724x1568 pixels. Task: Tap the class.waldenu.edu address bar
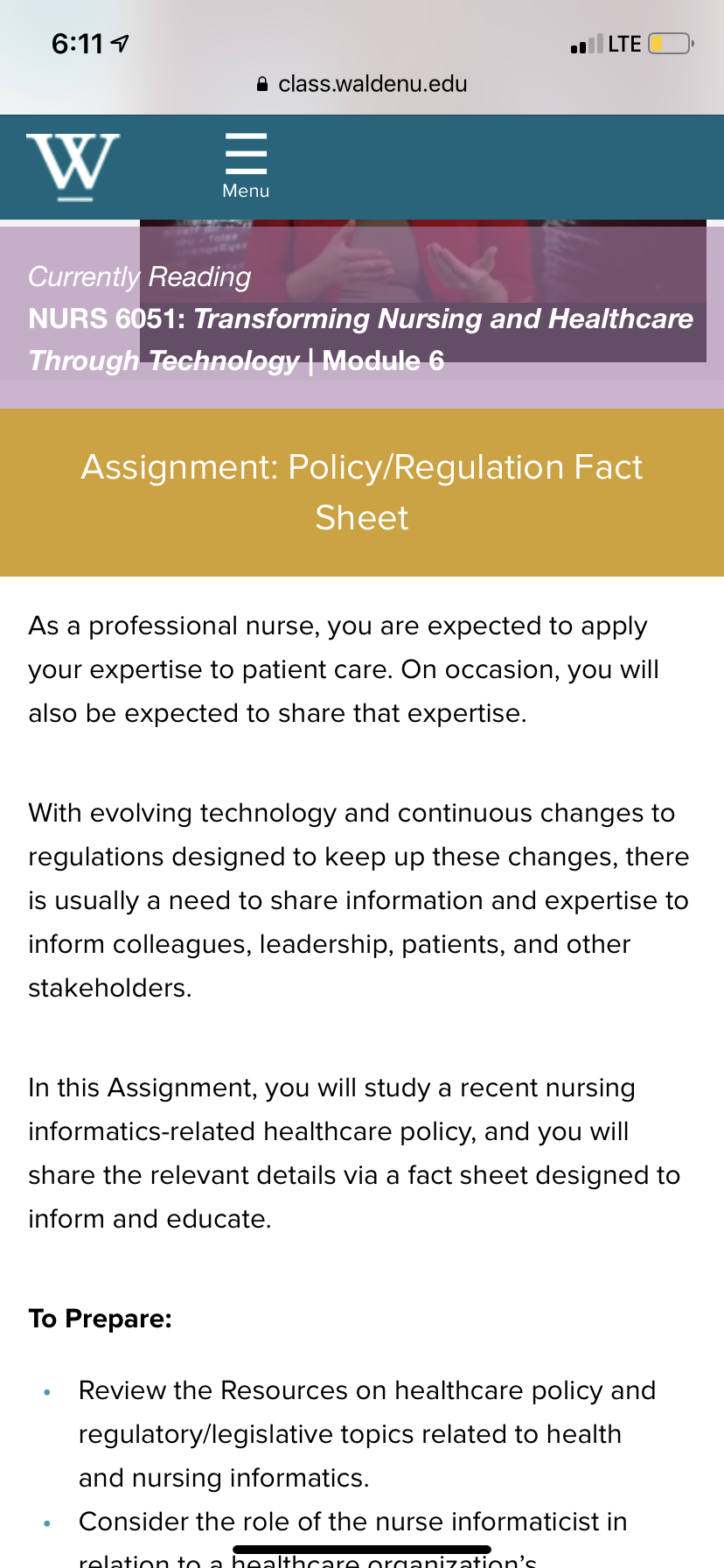362,84
